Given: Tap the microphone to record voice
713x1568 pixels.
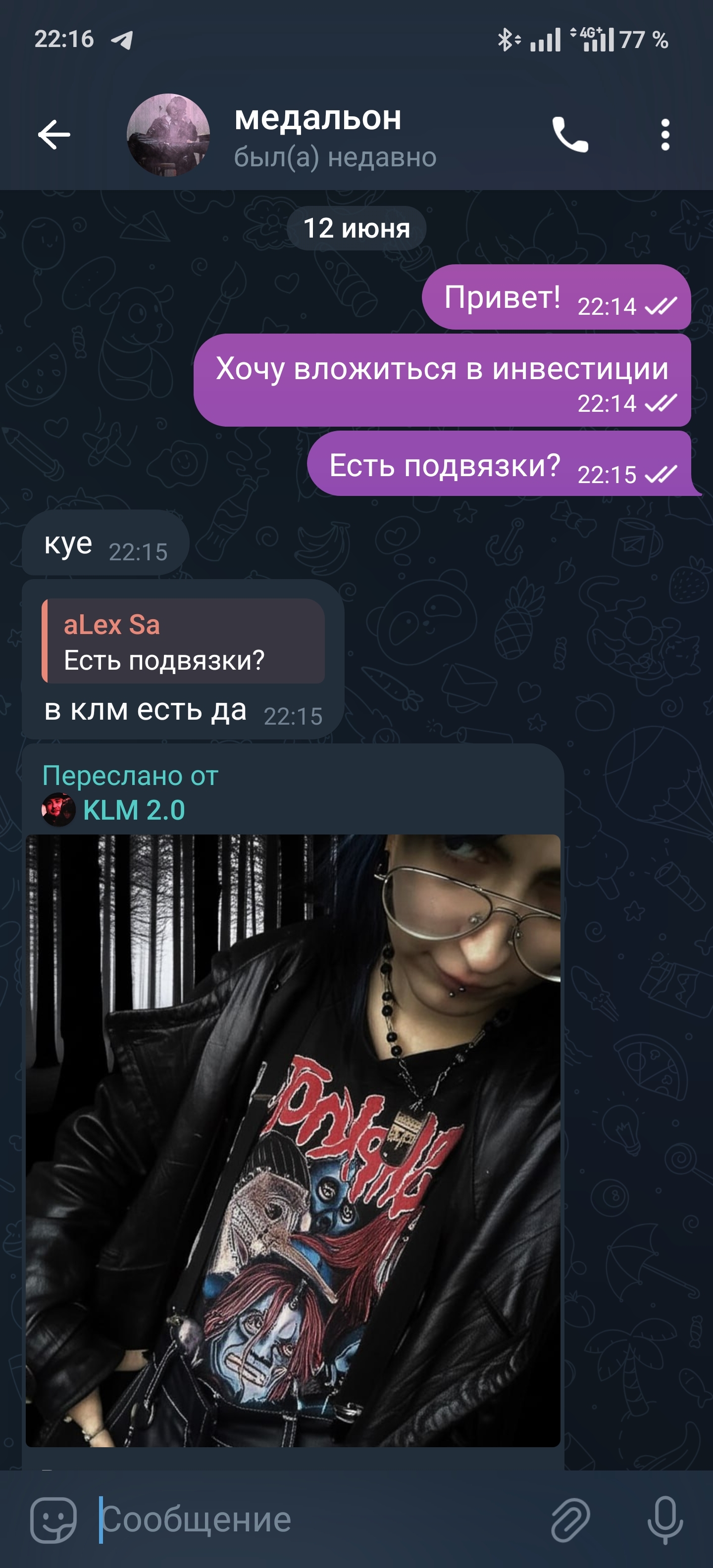Looking at the screenshot, I should pyautogui.click(x=665, y=1519).
